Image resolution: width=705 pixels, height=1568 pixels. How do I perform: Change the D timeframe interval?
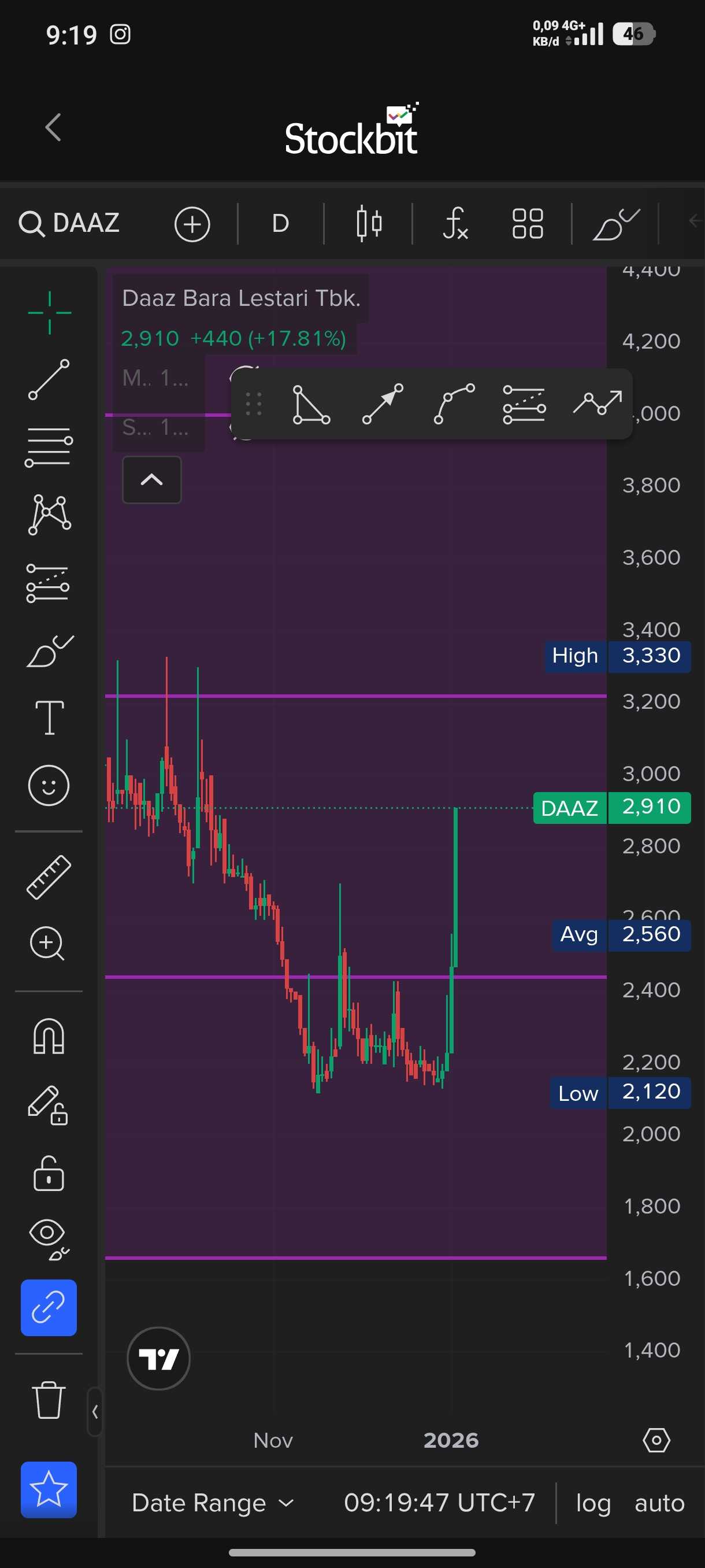[x=280, y=224]
